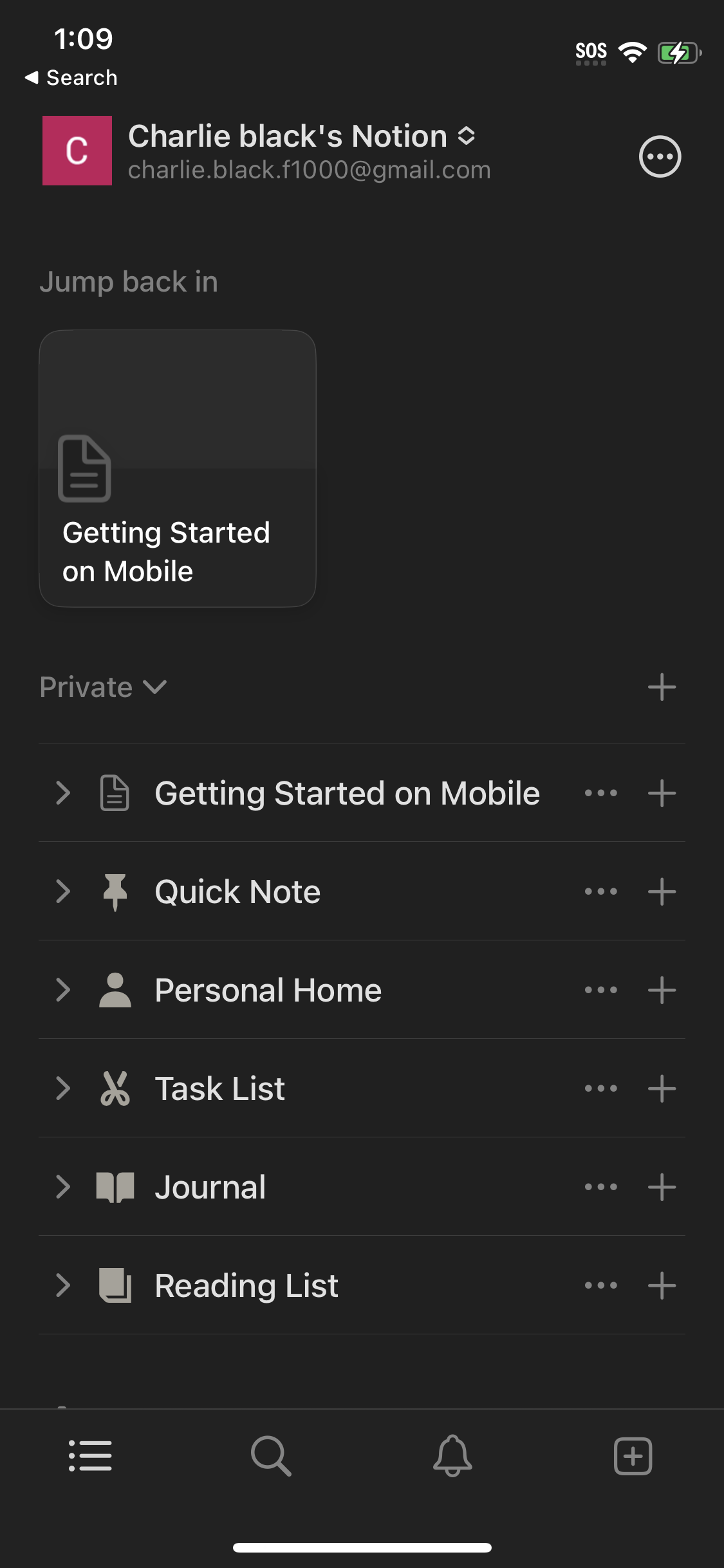
Task: Expand the Quick Note tree item
Action: pos(64,891)
